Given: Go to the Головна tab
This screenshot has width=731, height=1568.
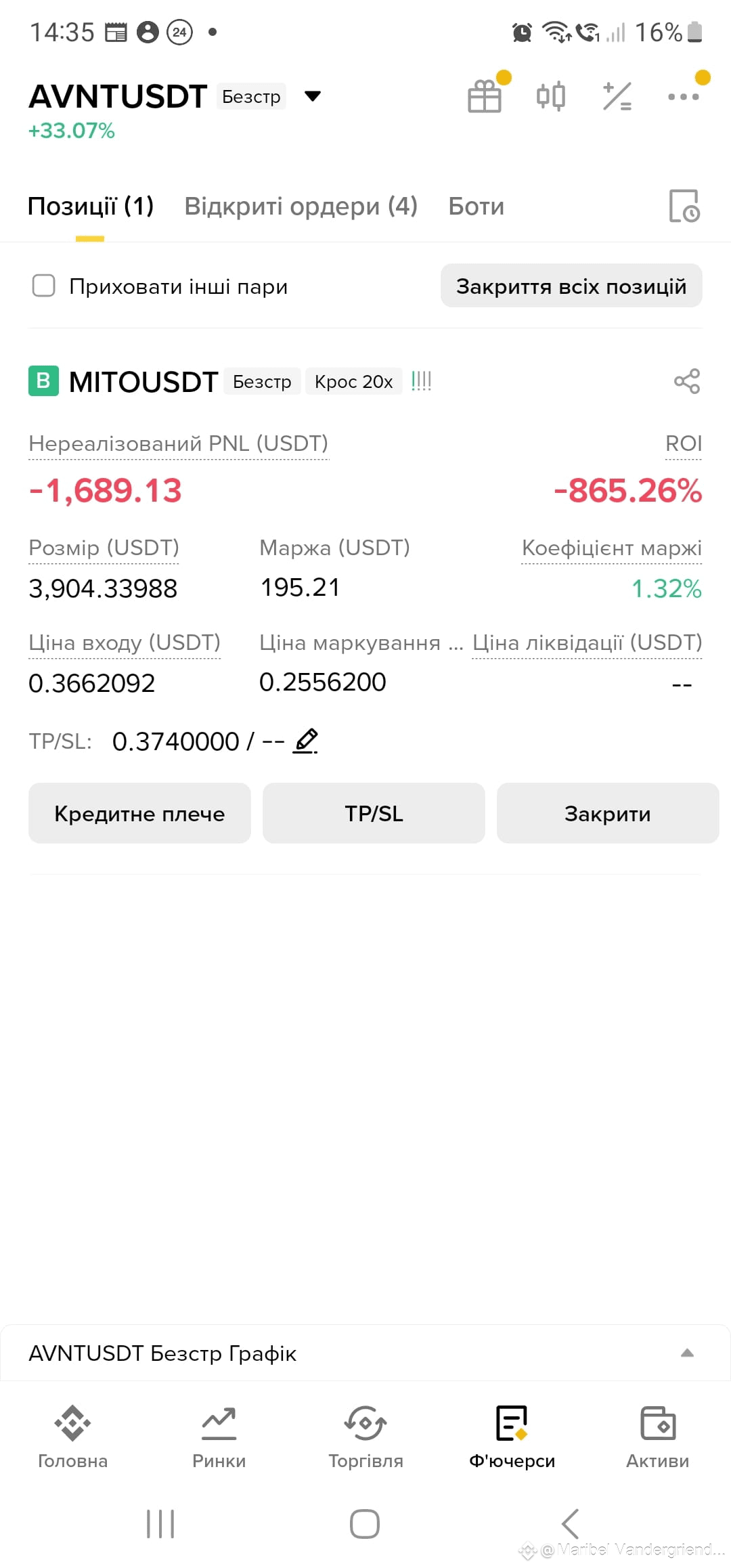Looking at the screenshot, I should (x=73, y=1437).
